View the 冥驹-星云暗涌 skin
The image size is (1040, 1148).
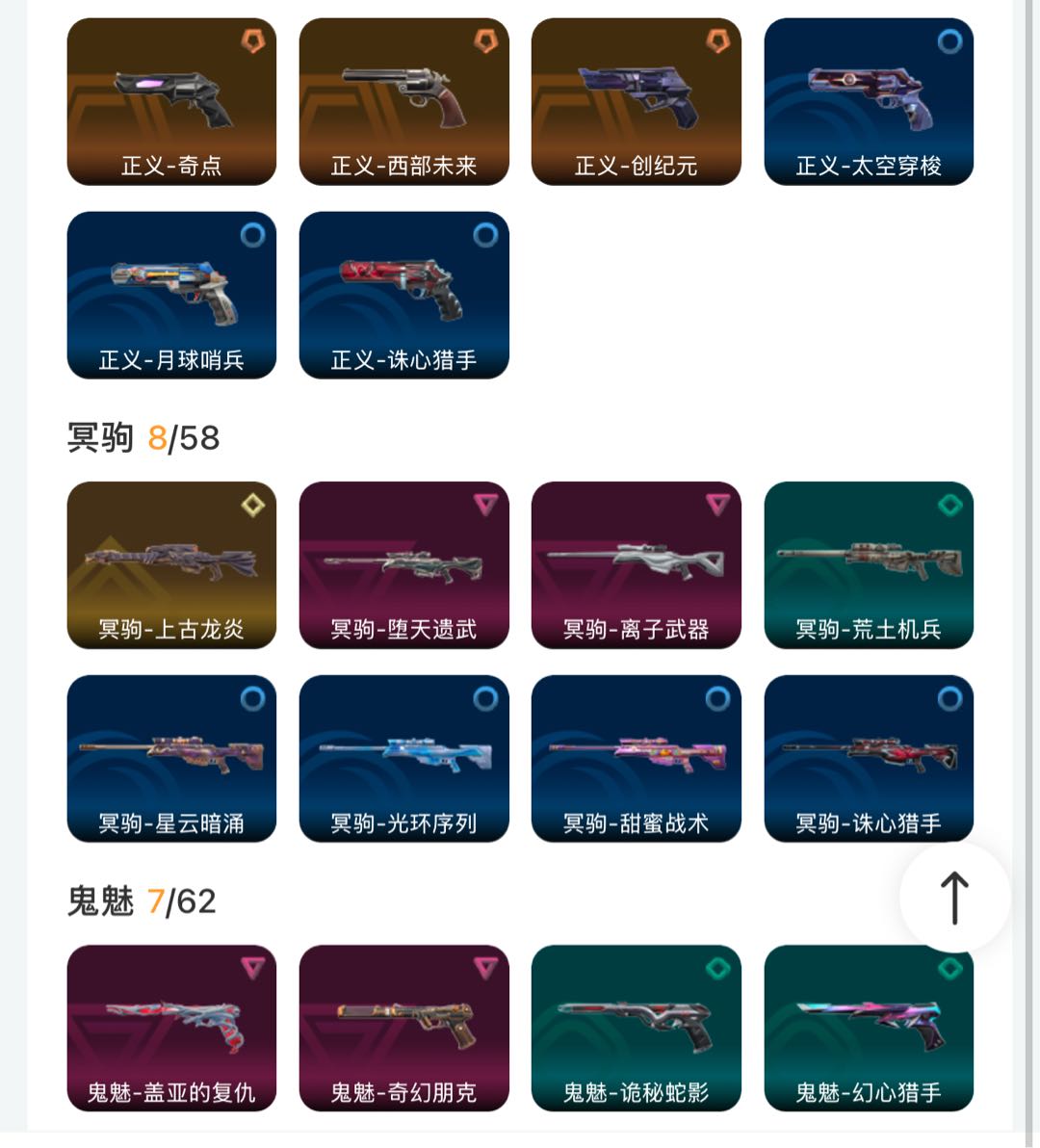tap(171, 759)
